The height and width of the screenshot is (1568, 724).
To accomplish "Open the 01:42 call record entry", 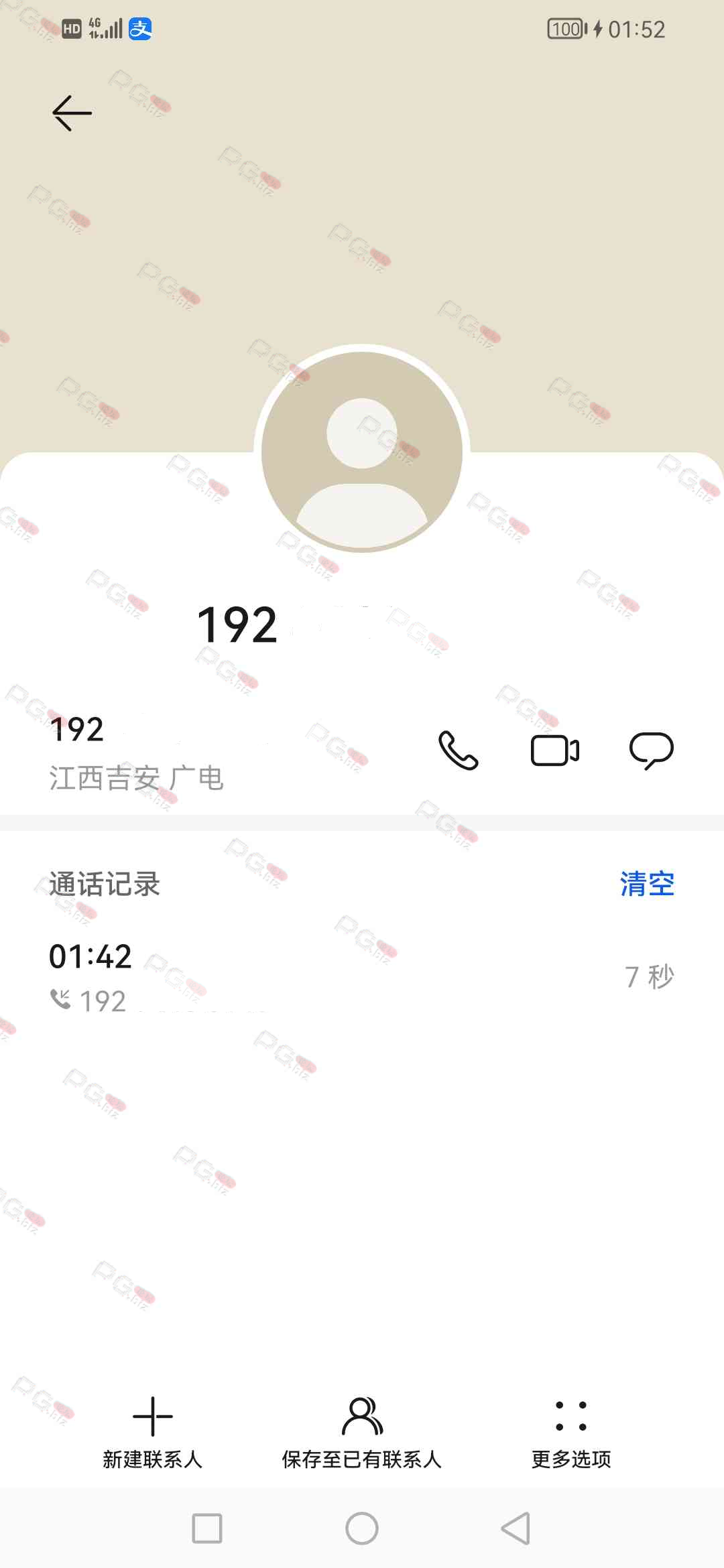I will point(362,976).
